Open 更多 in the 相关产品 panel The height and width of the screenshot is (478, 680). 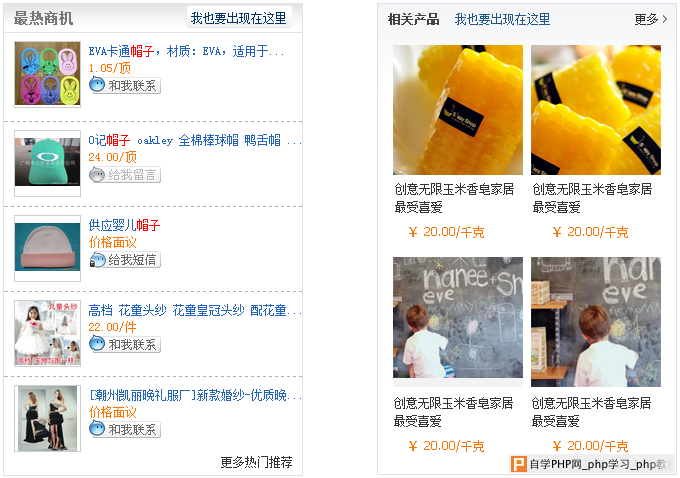(651, 19)
